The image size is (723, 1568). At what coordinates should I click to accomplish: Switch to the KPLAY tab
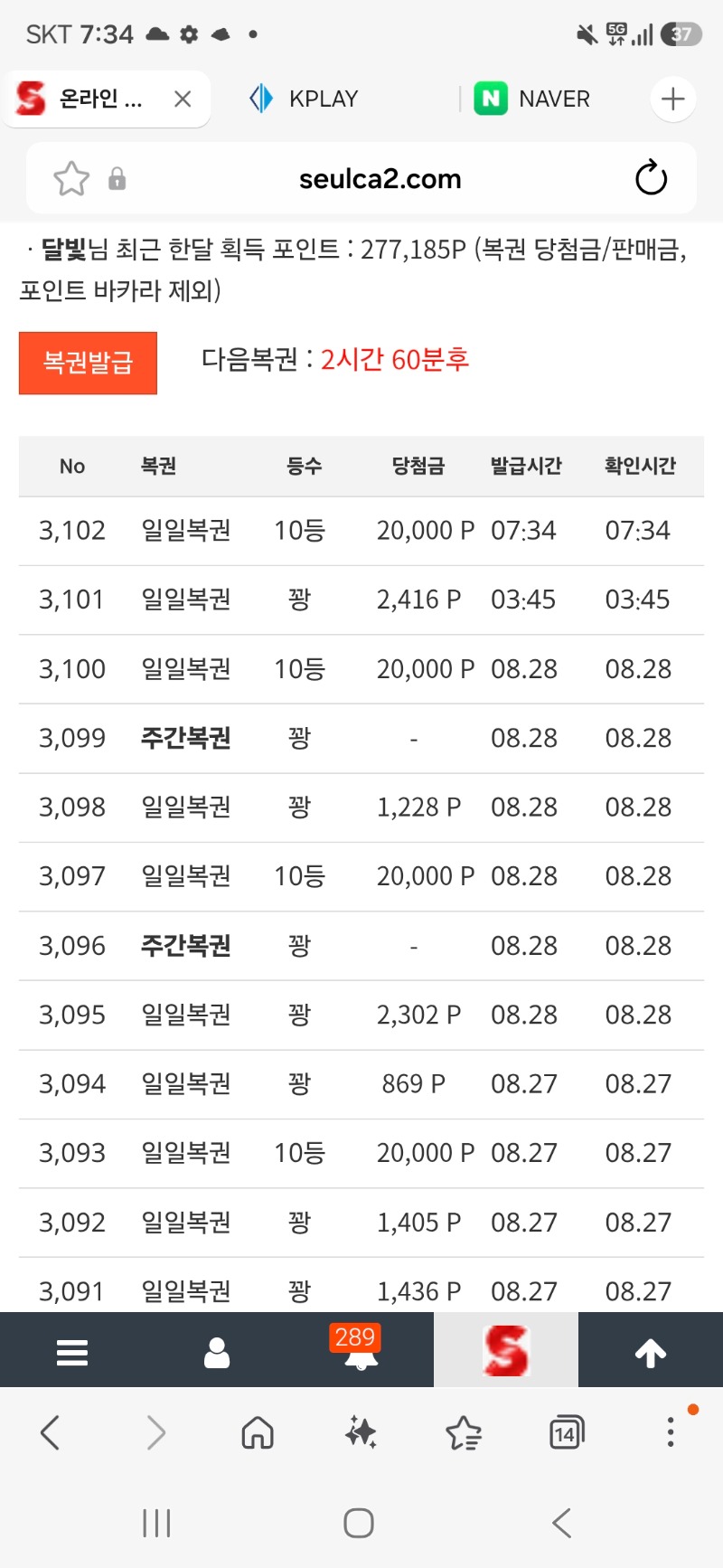[x=304, y=99]
